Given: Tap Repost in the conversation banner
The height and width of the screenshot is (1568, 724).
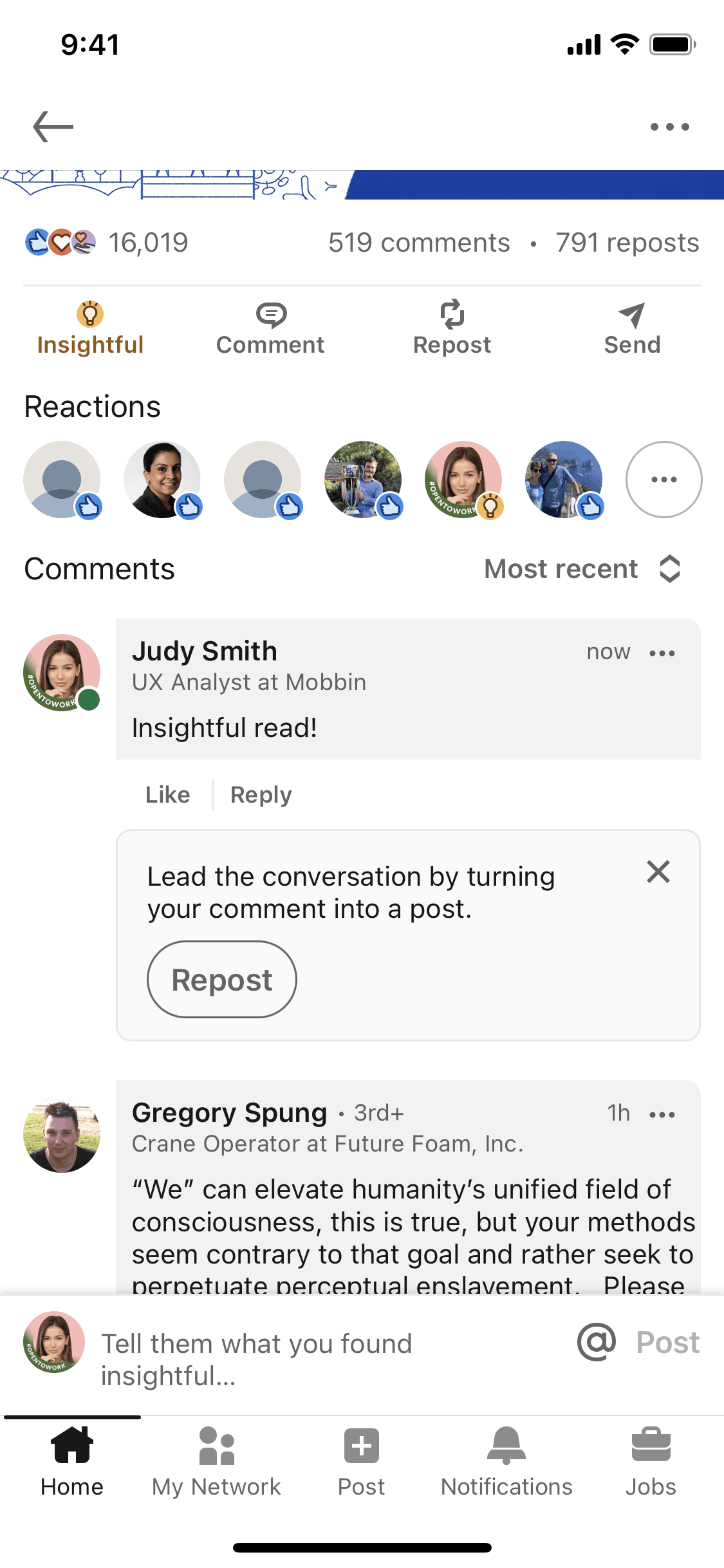Looking at the screenshot, I should (222, 980).
